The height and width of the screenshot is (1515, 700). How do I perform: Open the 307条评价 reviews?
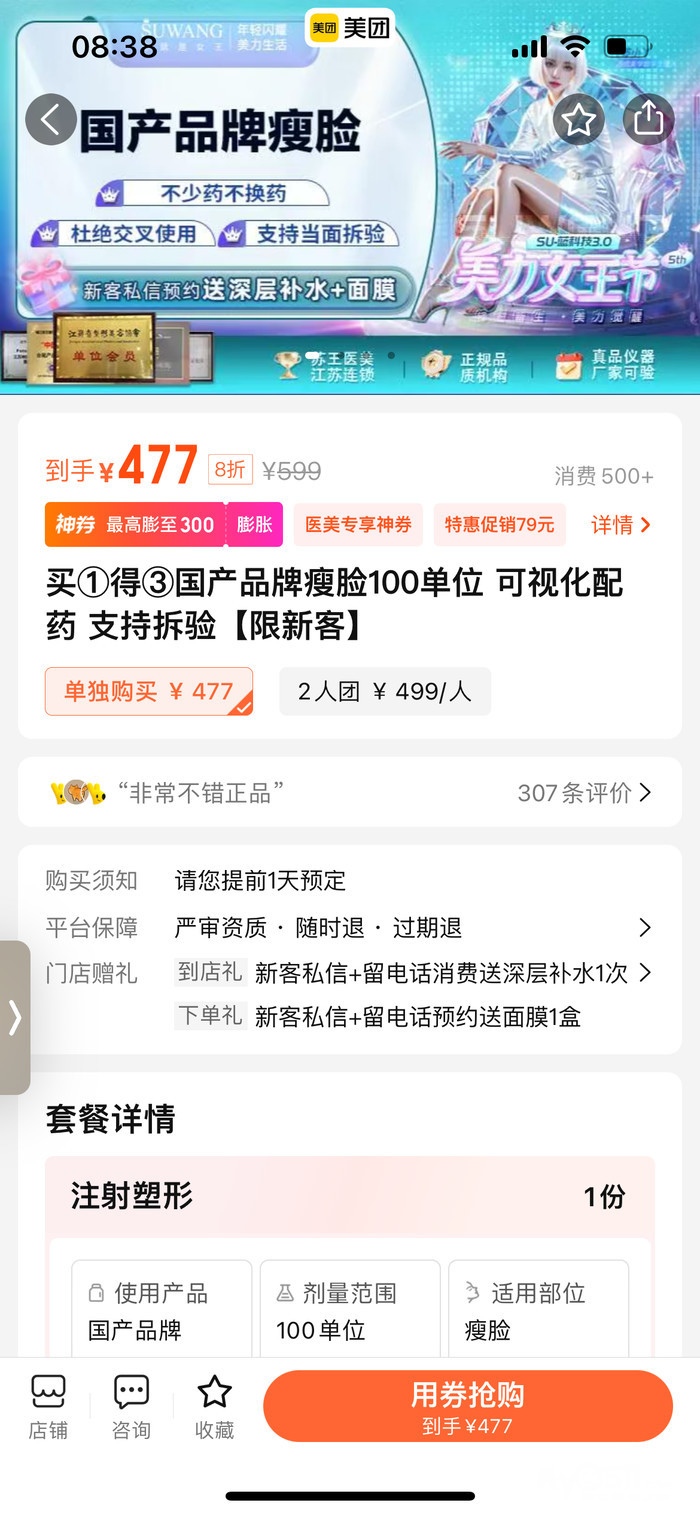584,792
